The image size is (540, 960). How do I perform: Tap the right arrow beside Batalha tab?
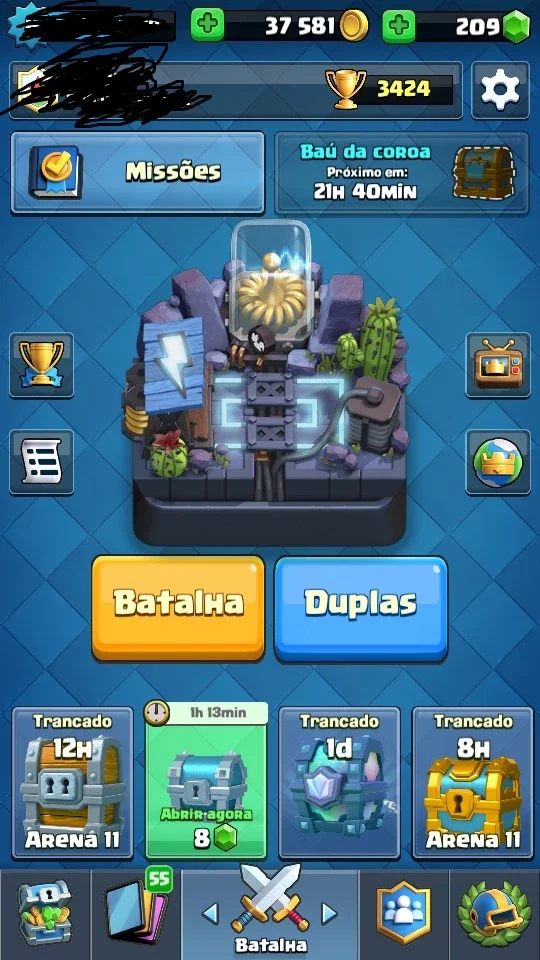point(329,913)
